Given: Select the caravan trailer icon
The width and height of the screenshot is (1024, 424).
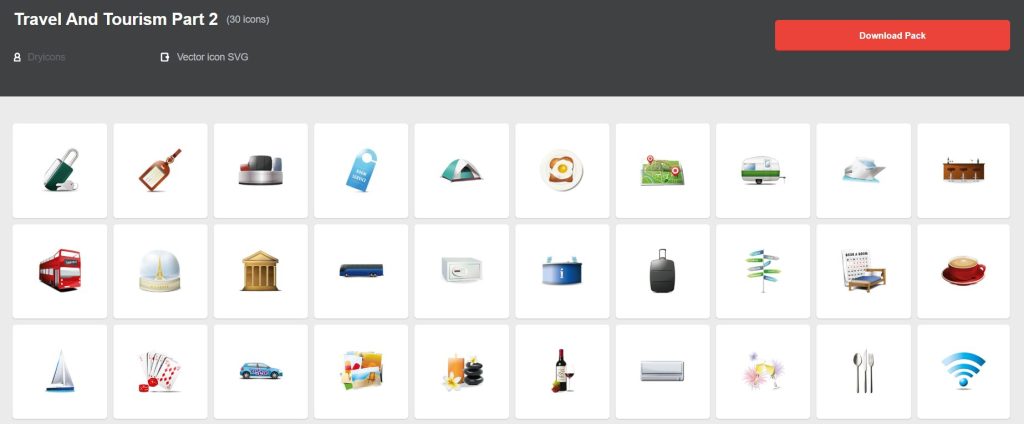Looking at the screenshot, I should click(x=763, y=170).
